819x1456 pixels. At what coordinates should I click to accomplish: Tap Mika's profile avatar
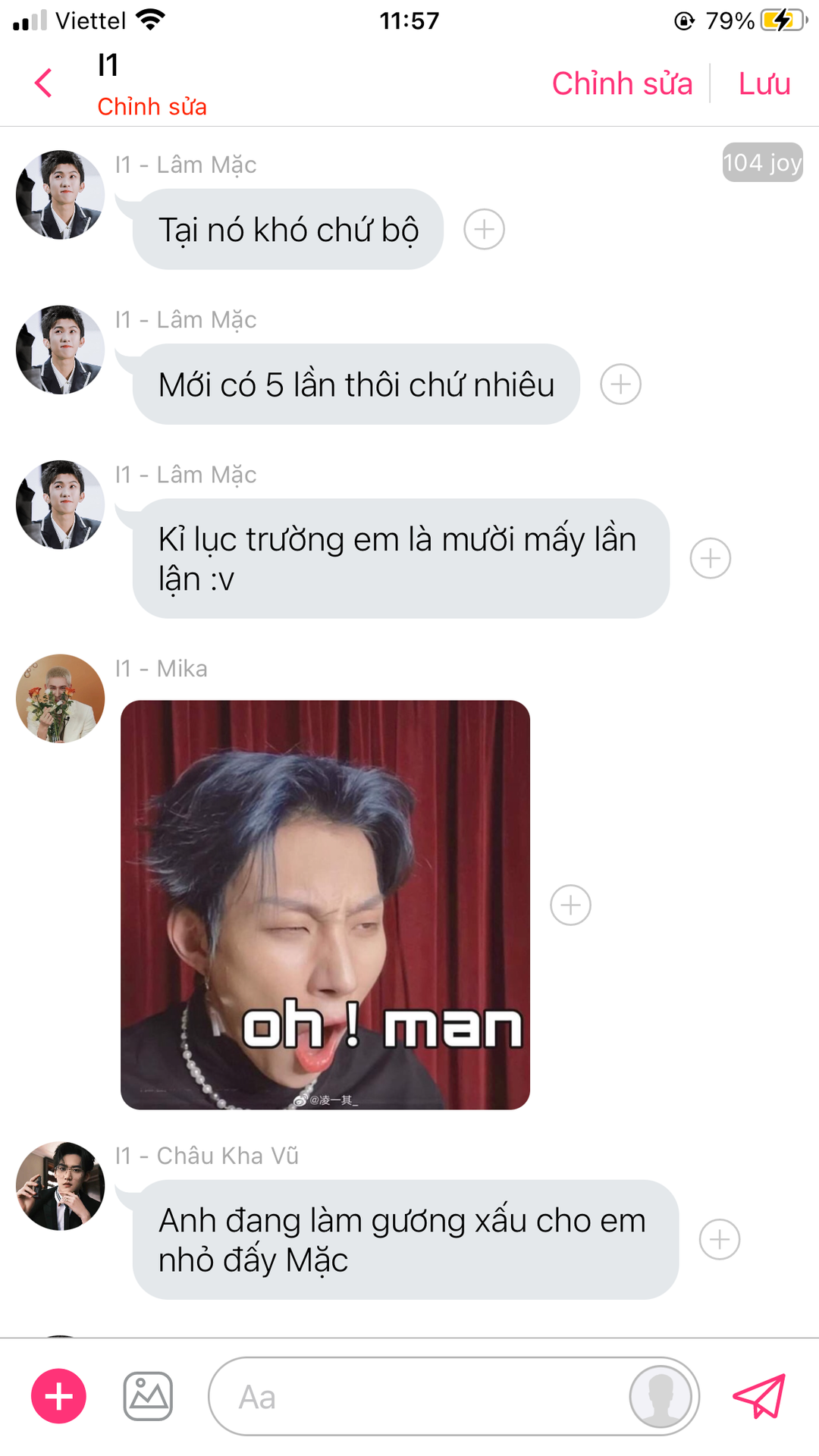point(61,698)
